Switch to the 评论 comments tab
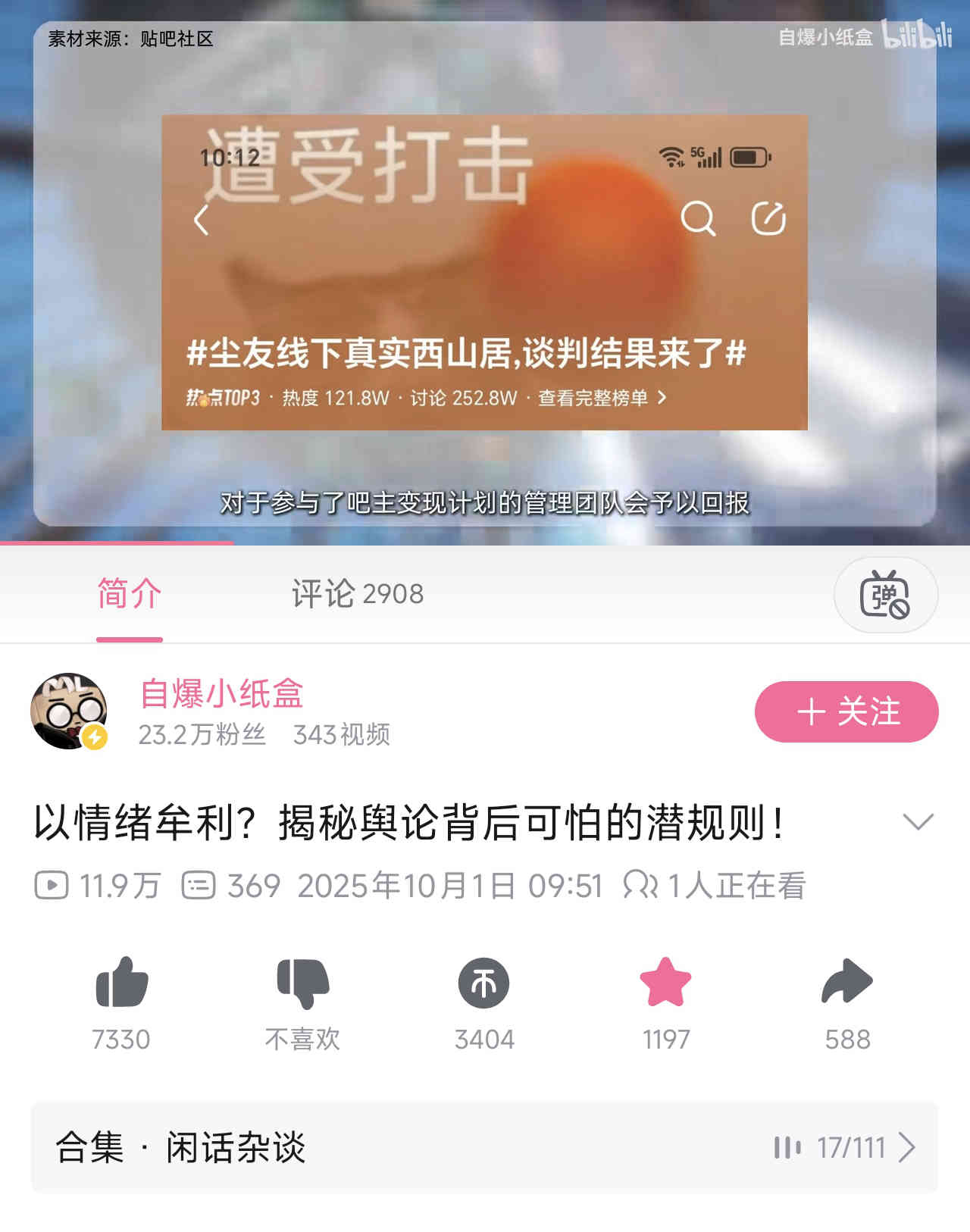The width and height of the screenshot is (970, 1232). pyautogui.click(x=357, y=594)
